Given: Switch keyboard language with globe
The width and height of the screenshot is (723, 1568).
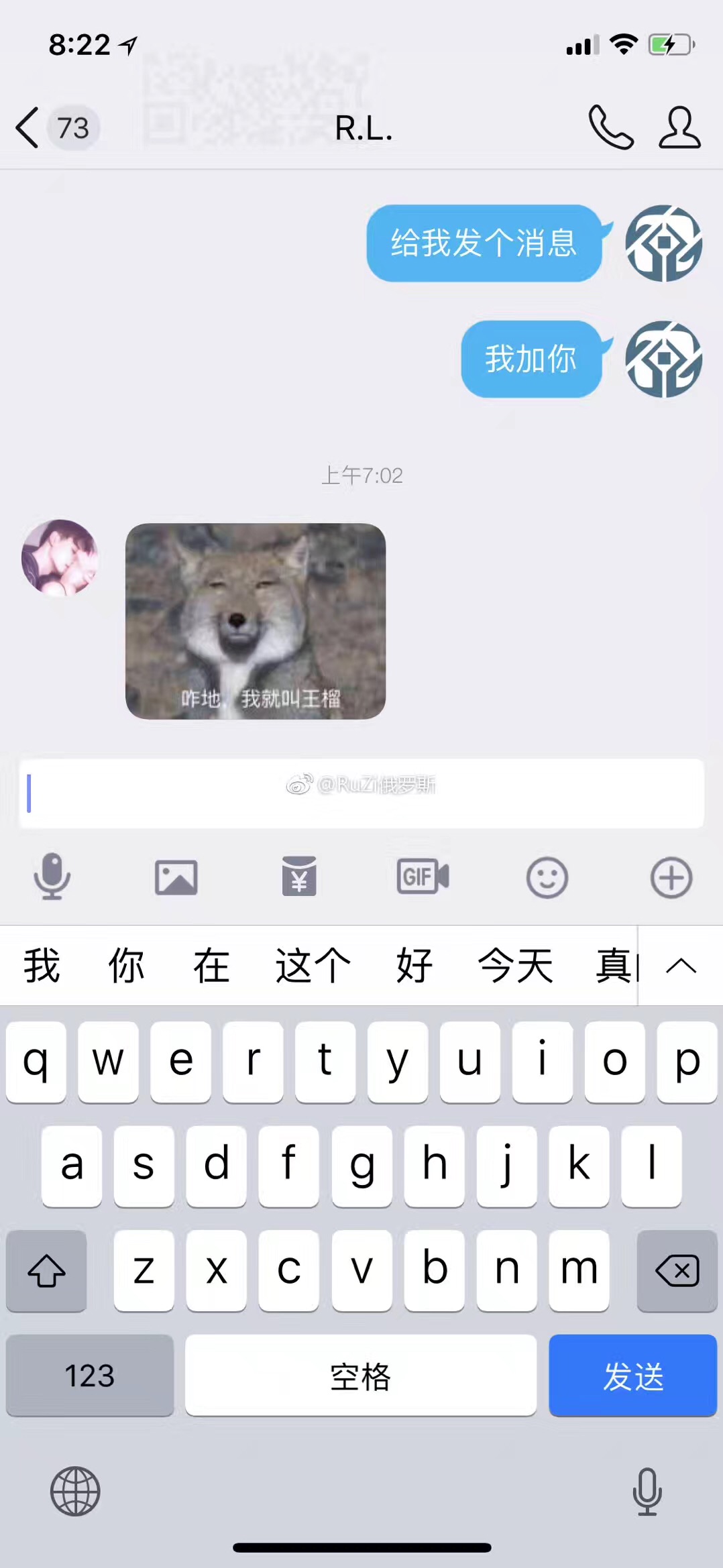Looking at the screenshot, I should point(75,1492).
